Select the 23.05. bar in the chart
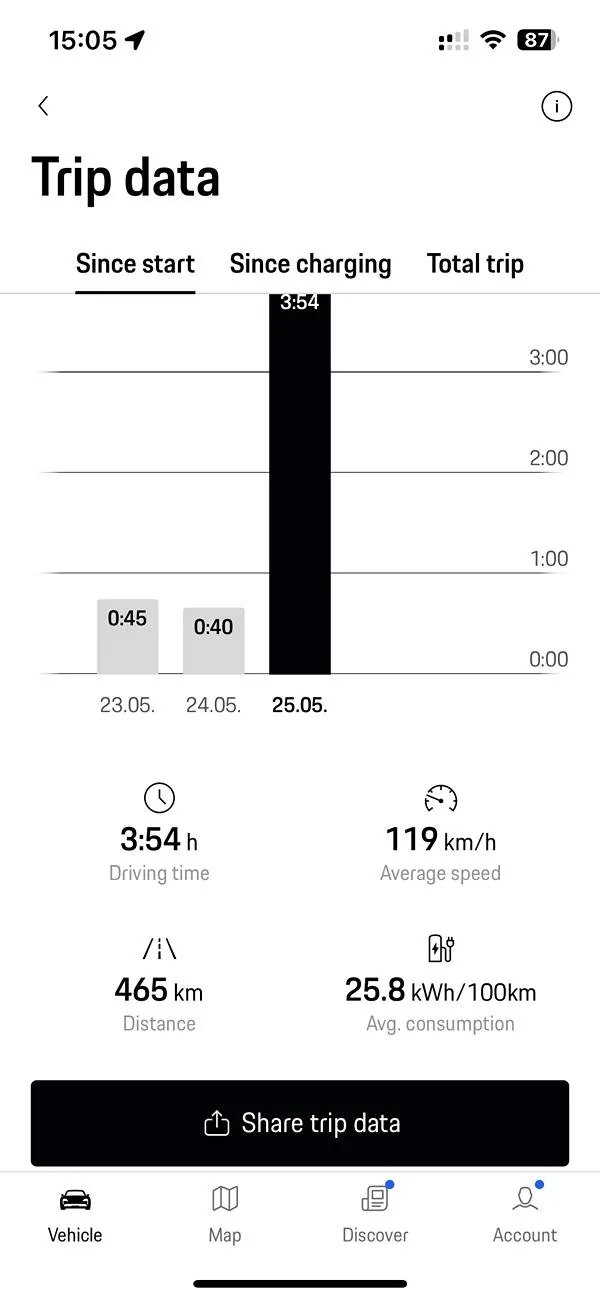Image resolution: width=600 pixels, height=1300 pixels. point(127,636)
